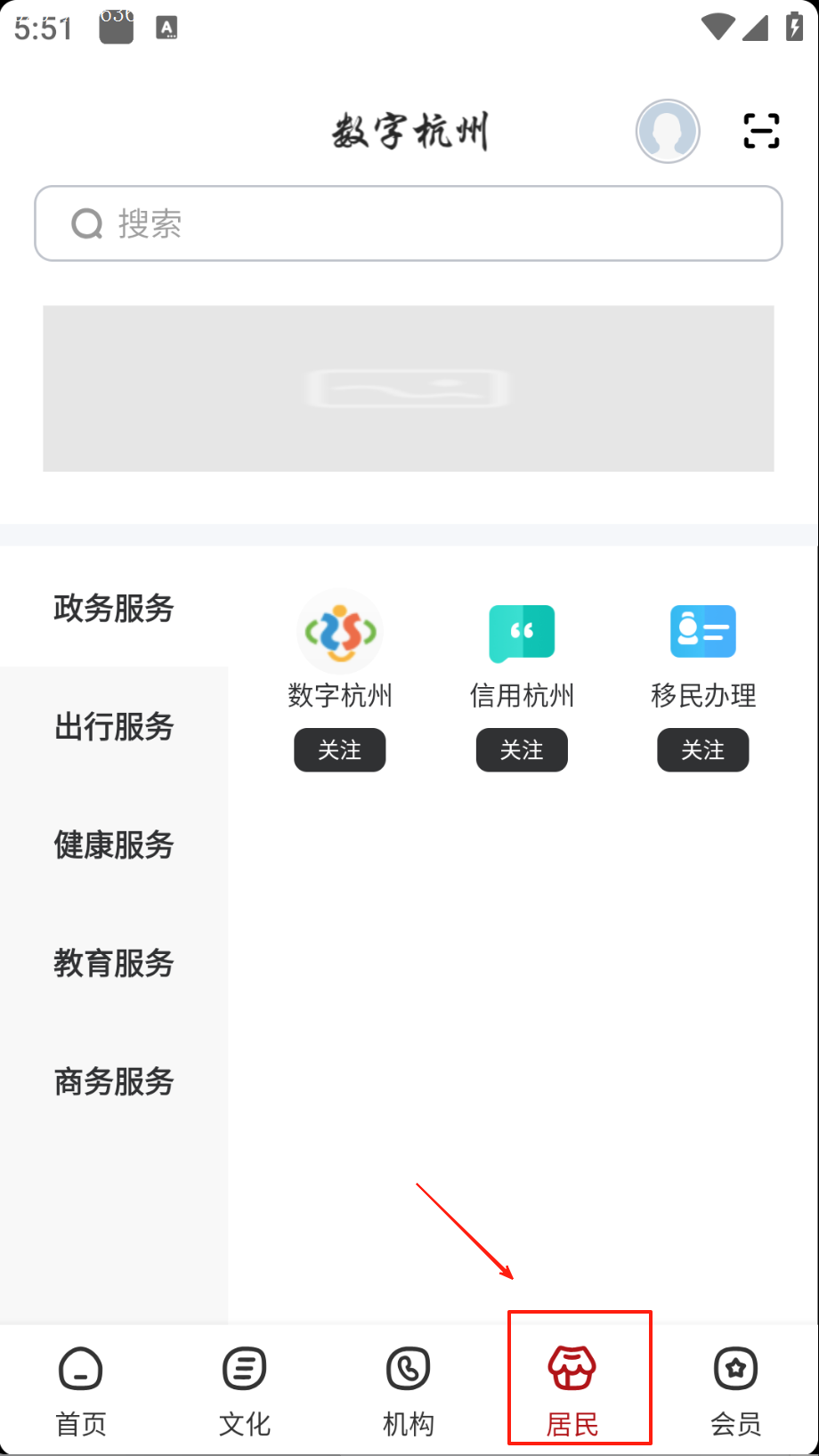Viewport: 819px width, 1456px height.
Task: Follow 移民办理 with its 关注 button
Action: point(703,750)
